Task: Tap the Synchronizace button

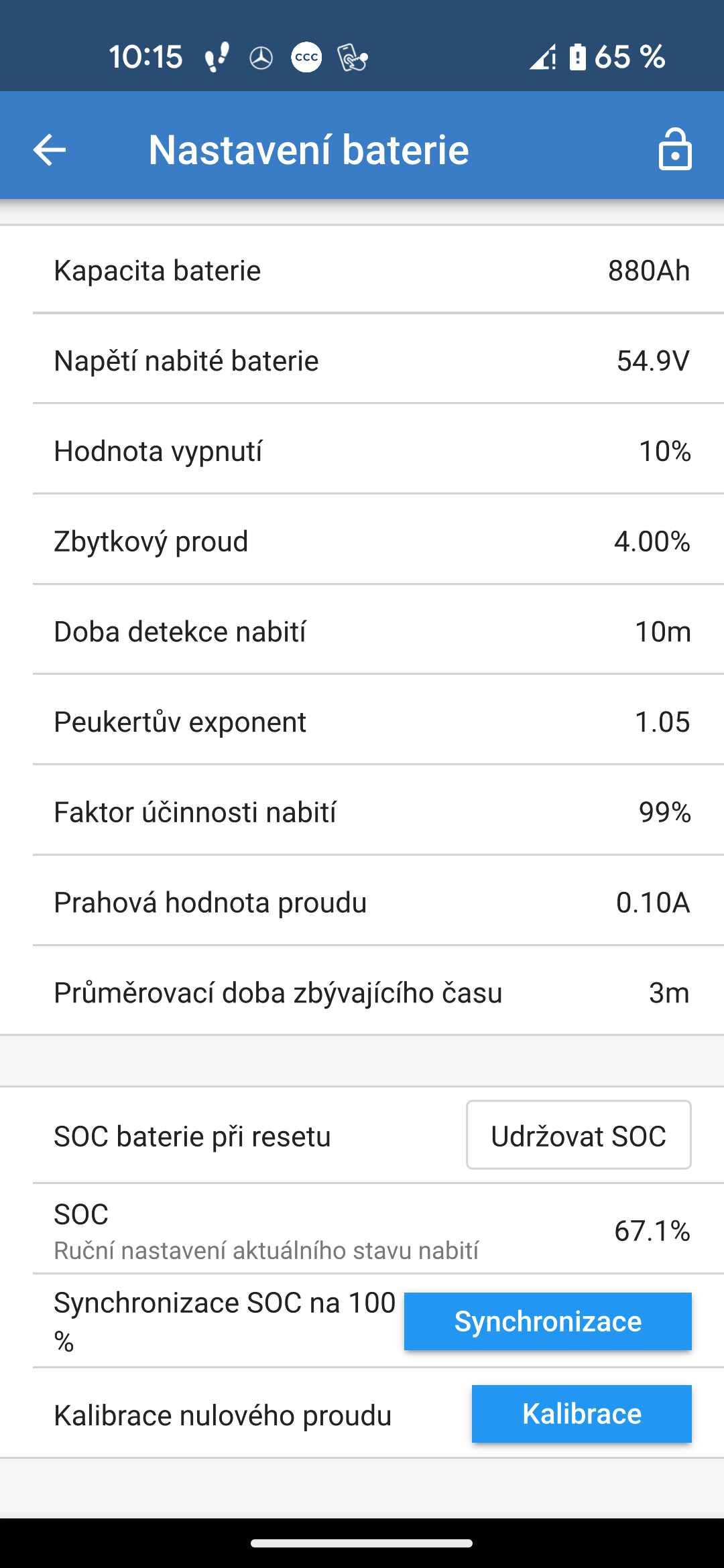Action: tap(548, 1321)
